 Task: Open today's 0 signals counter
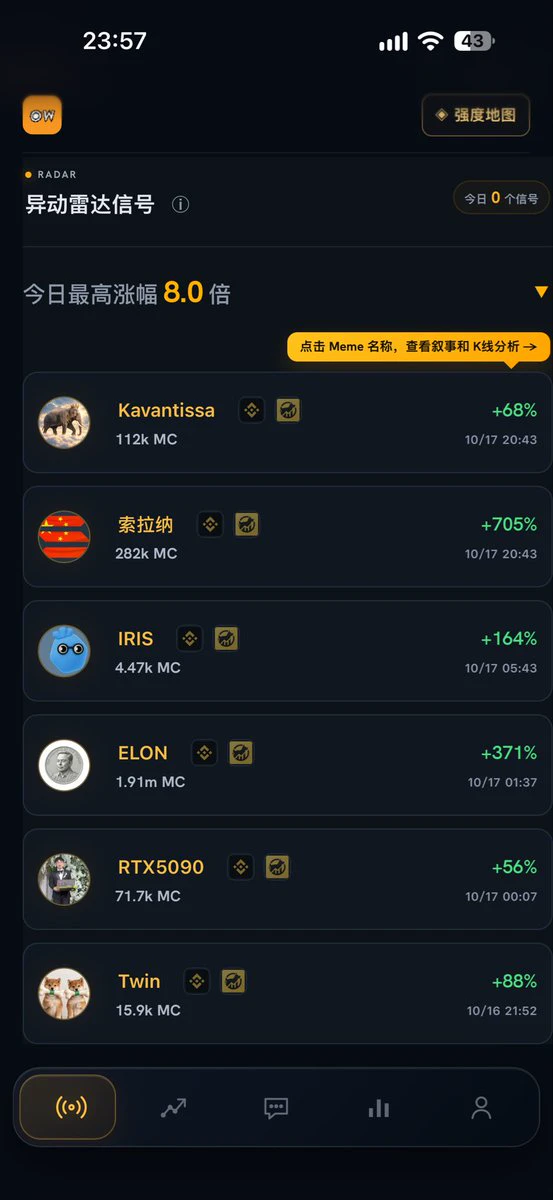coord(502,198)
